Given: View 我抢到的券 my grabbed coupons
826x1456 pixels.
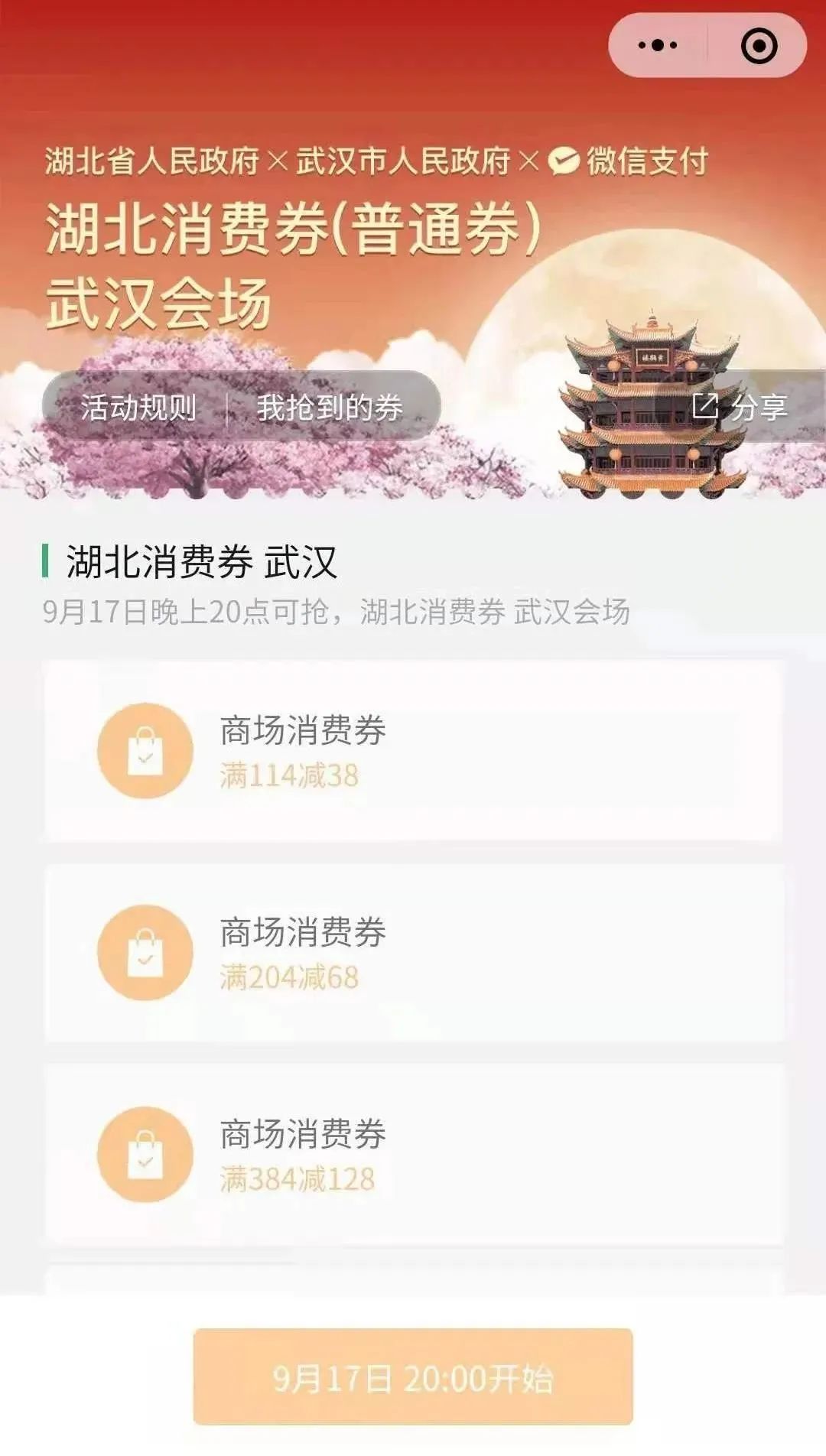Looking at the screenshot, I should (x=330, y=407).
